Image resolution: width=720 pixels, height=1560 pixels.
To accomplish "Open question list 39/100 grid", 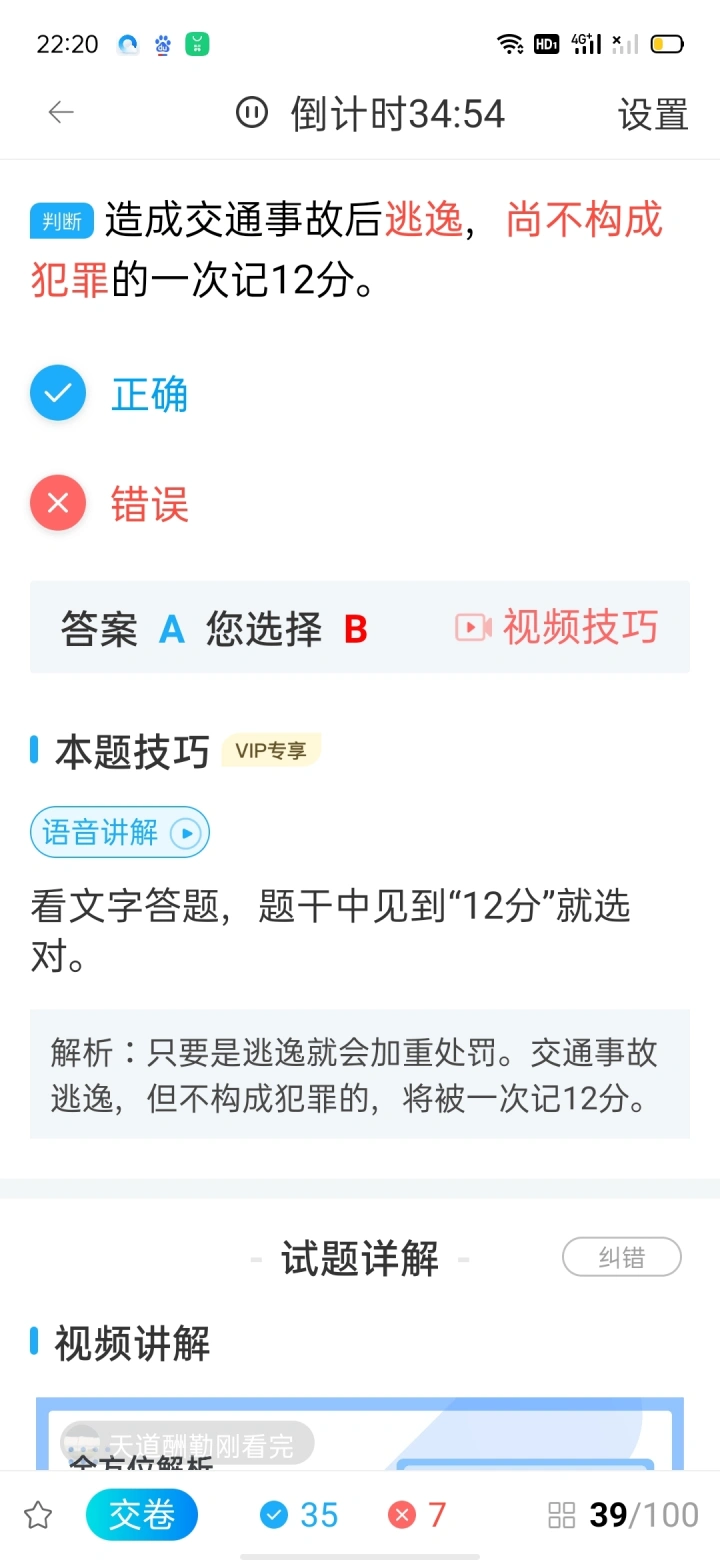I will click(x=624, y=1515).
